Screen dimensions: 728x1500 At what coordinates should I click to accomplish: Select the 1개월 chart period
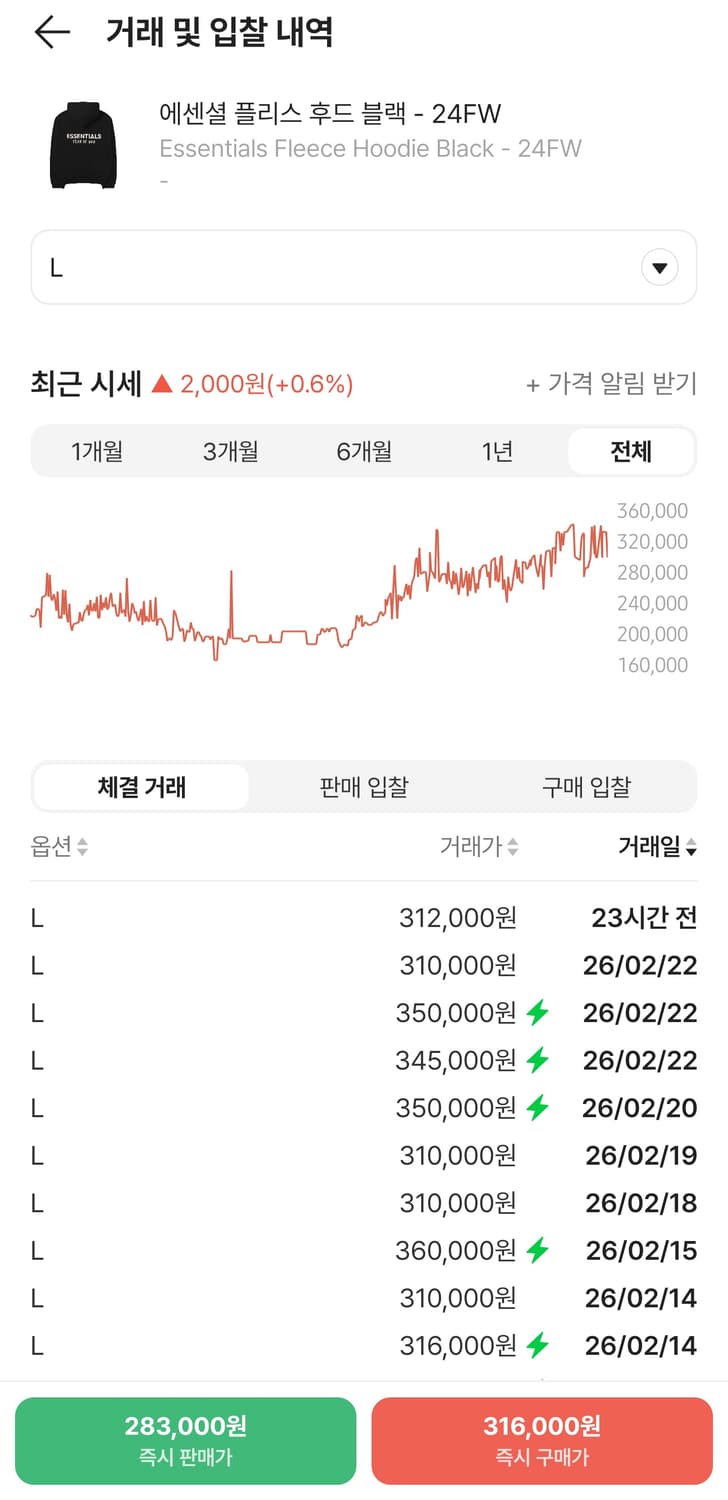[99, 451]
